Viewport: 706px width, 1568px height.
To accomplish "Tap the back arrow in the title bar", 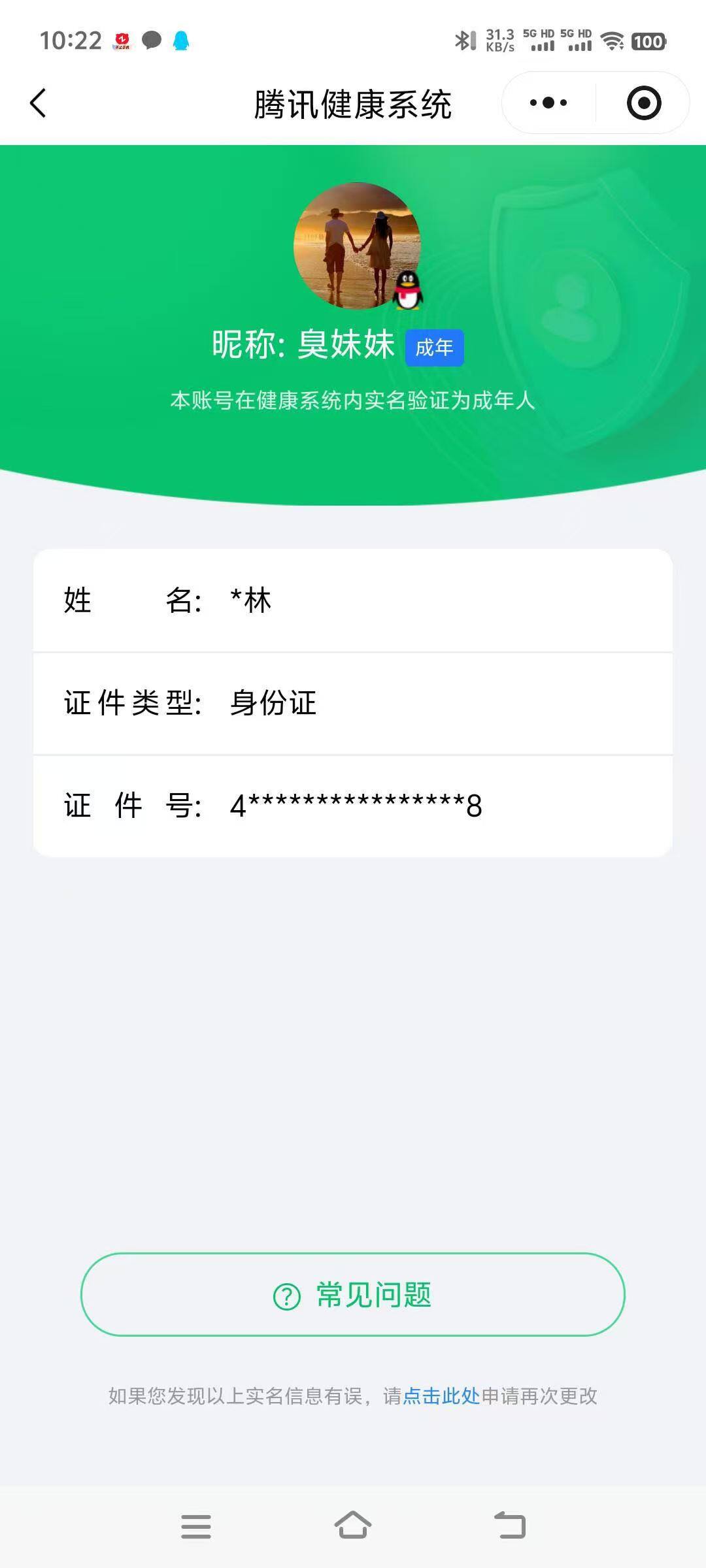I will tap(37, 103).
